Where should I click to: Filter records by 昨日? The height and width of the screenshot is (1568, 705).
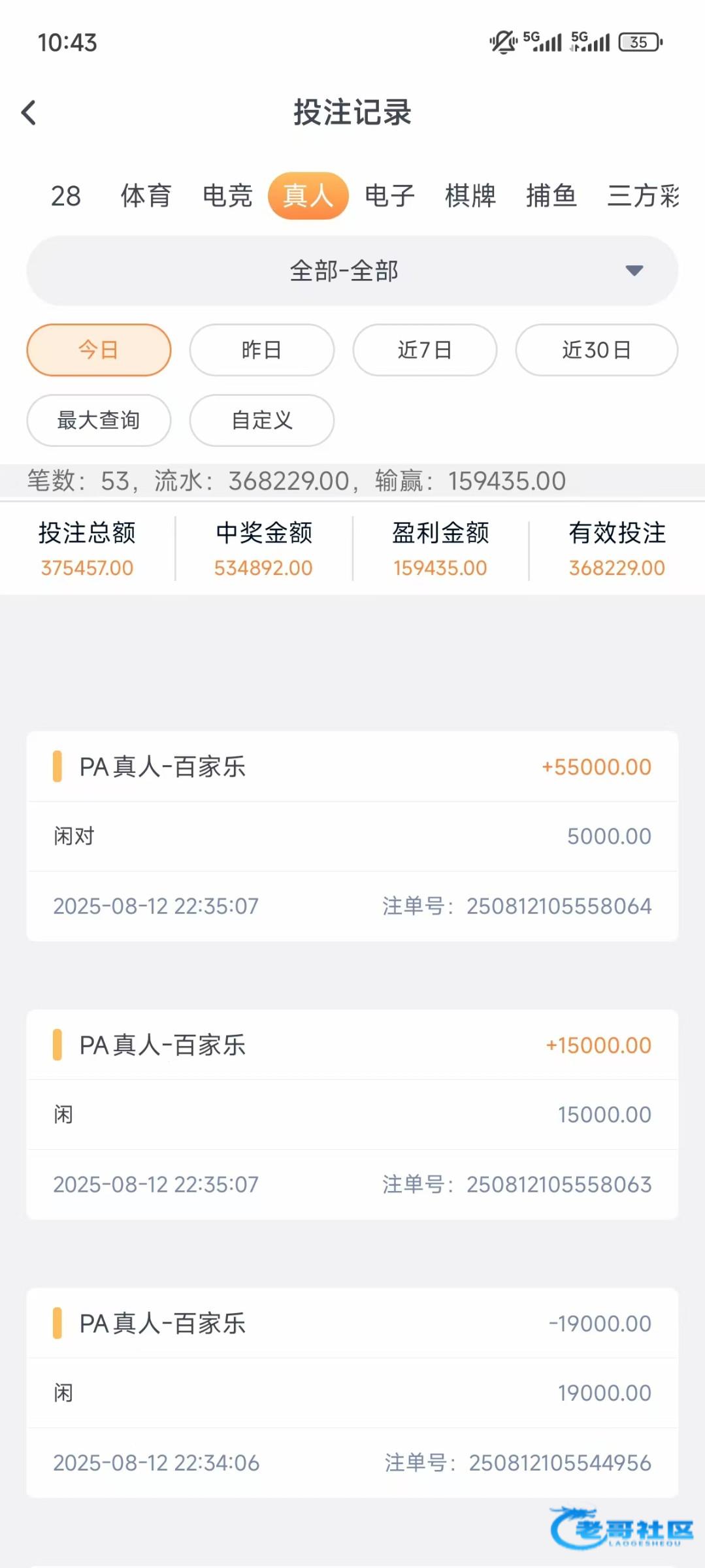(x=261, y=350)
